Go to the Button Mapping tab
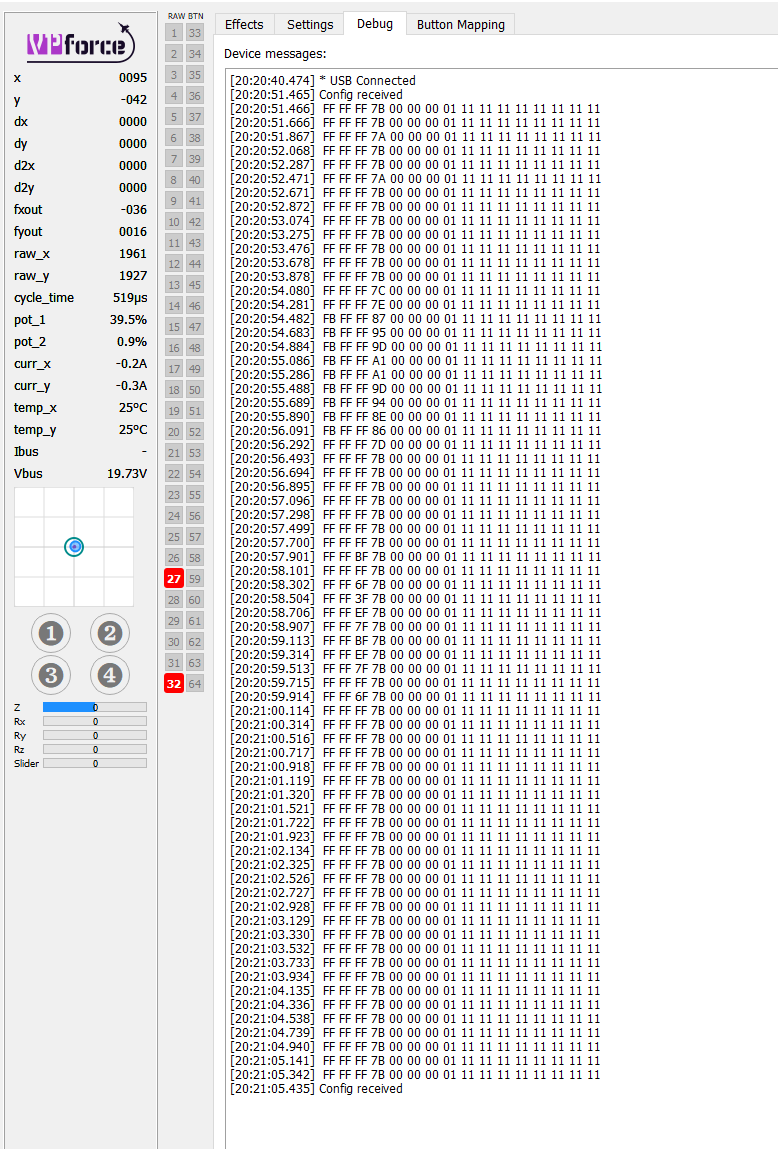The height and width of the screenshot is (1149, 778). tap(461, 25)
